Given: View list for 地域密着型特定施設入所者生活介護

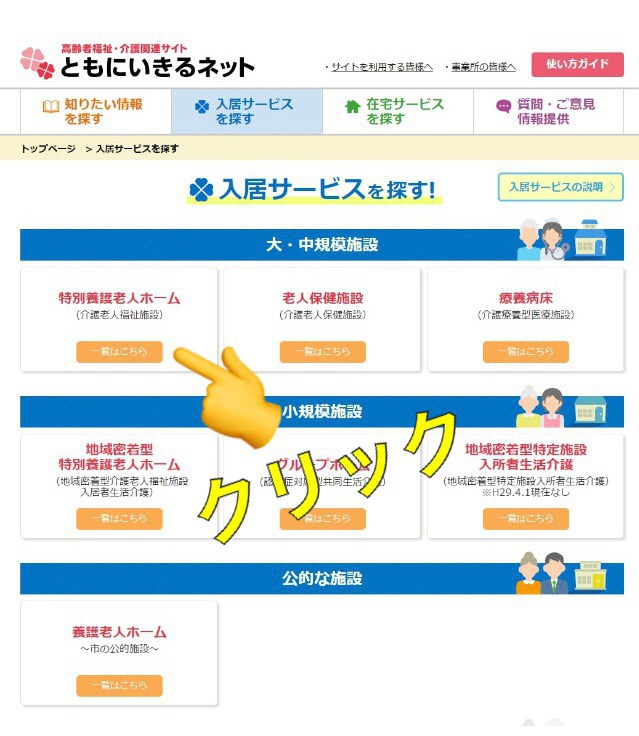Looking at the screenshot, I should [525, 519].
